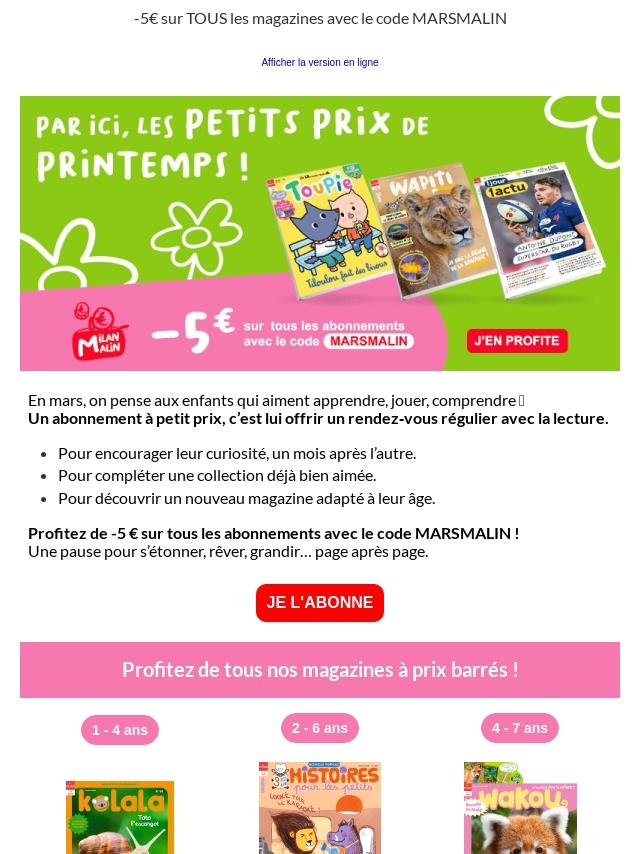
Task: Tap the JE L'ABONNE button
Action: 320,603
